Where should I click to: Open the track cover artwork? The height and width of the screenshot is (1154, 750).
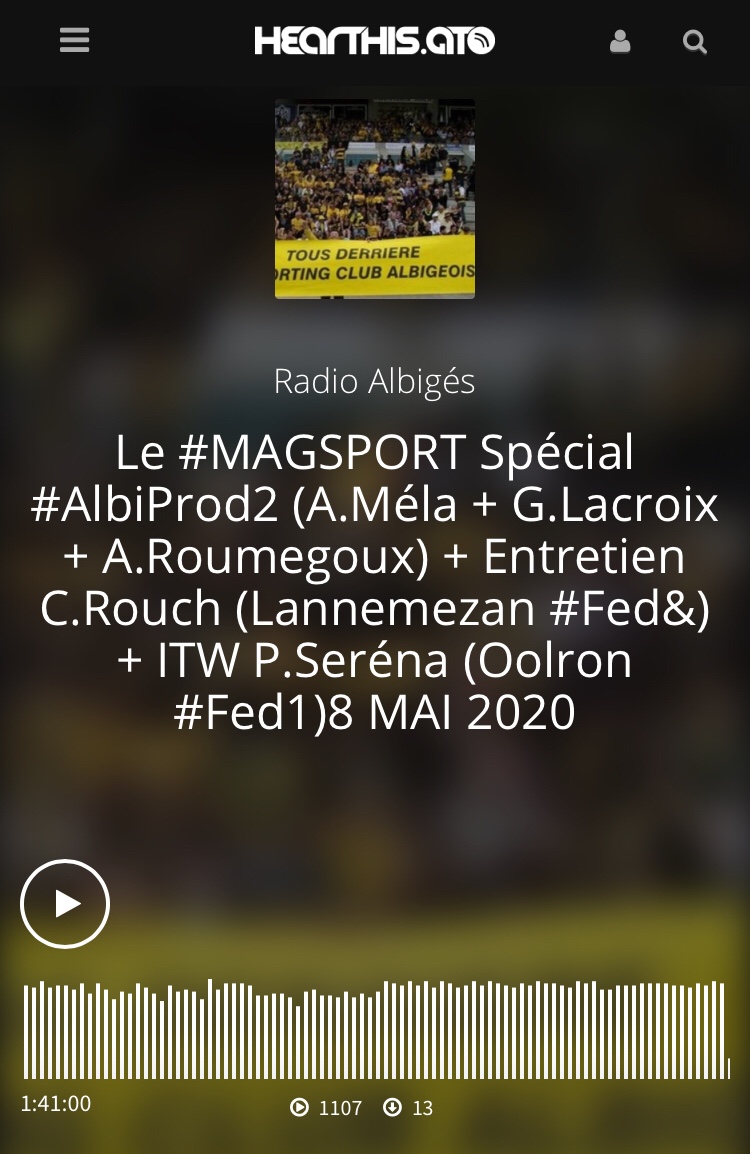point(374,198)
